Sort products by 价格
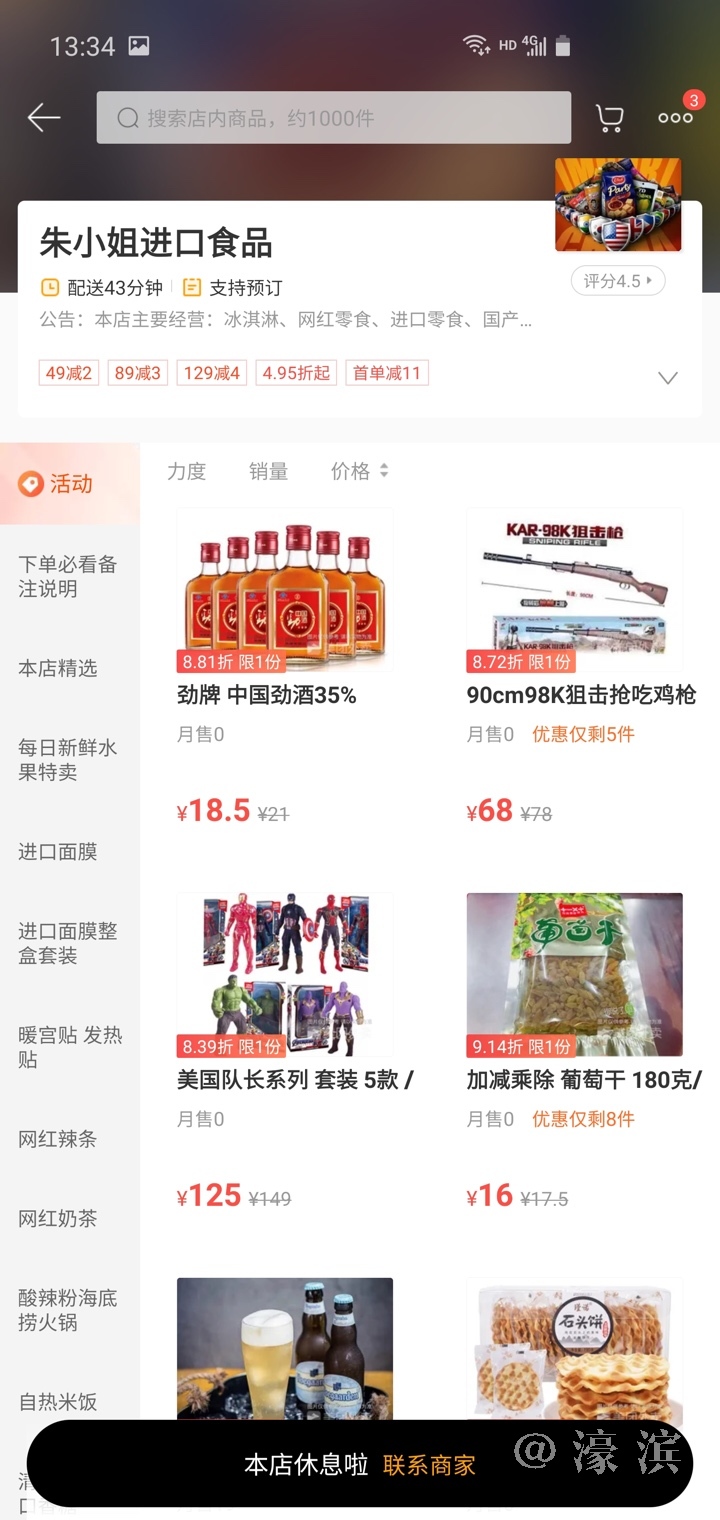This screenshot has width=720, height=1520. click(358, 472)
